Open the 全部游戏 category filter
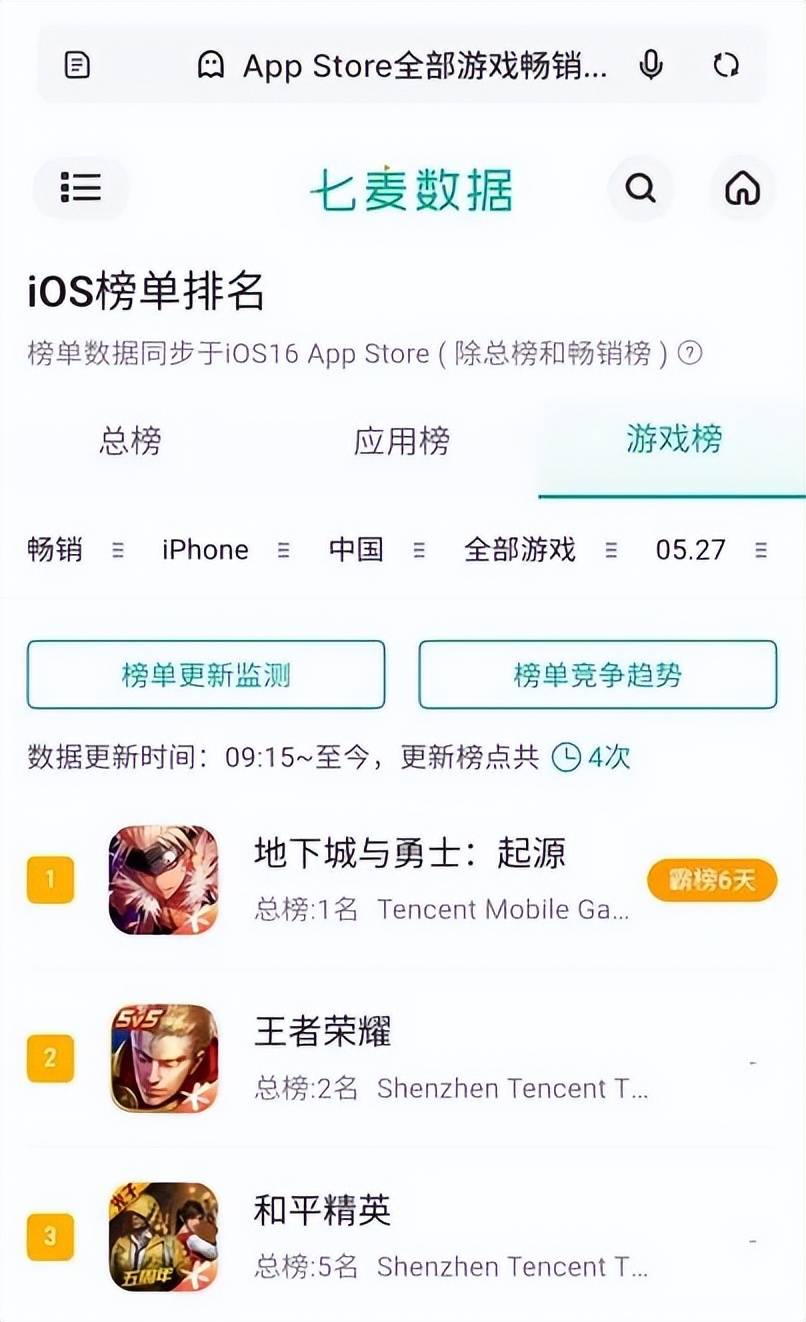 [540, 550]
